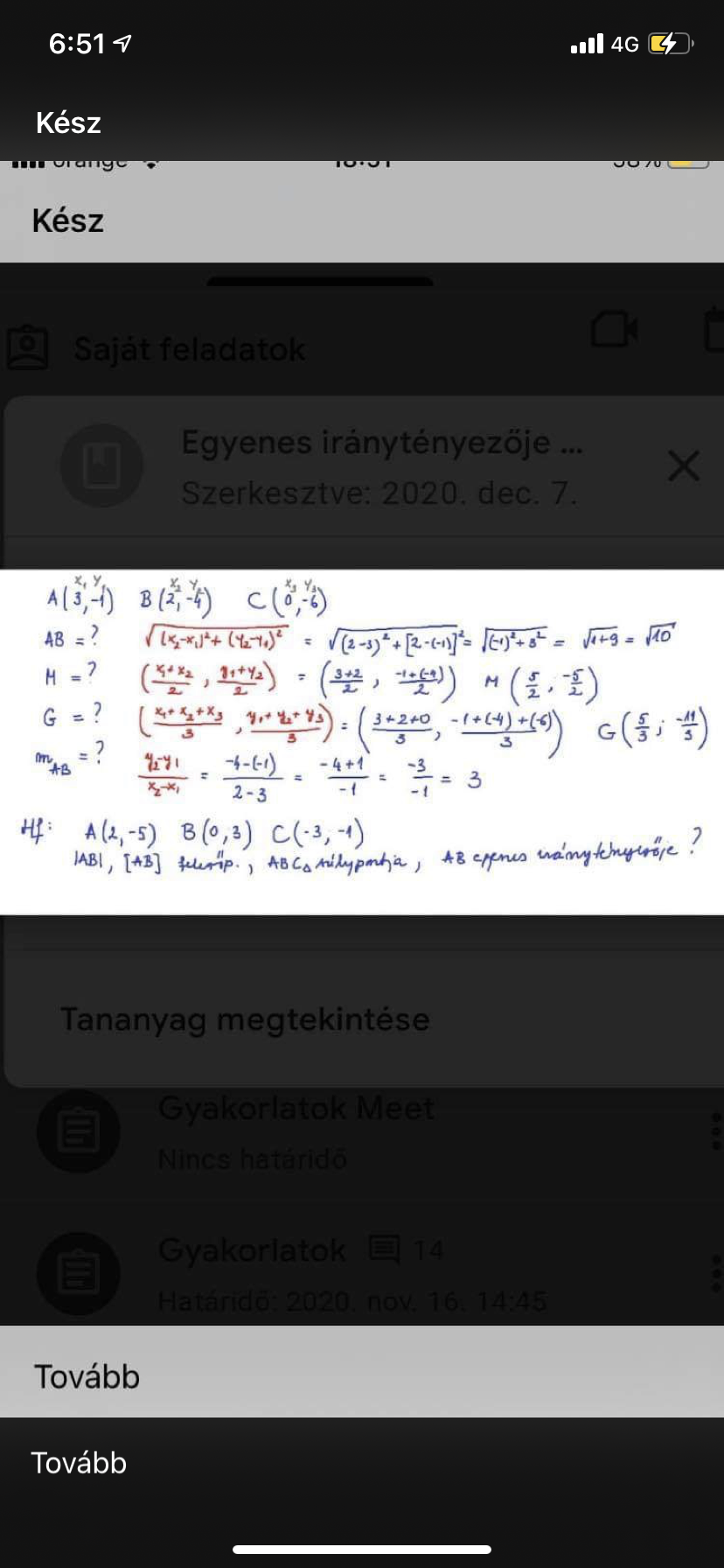Tap Kész on the dark header bar

point(68,122)
